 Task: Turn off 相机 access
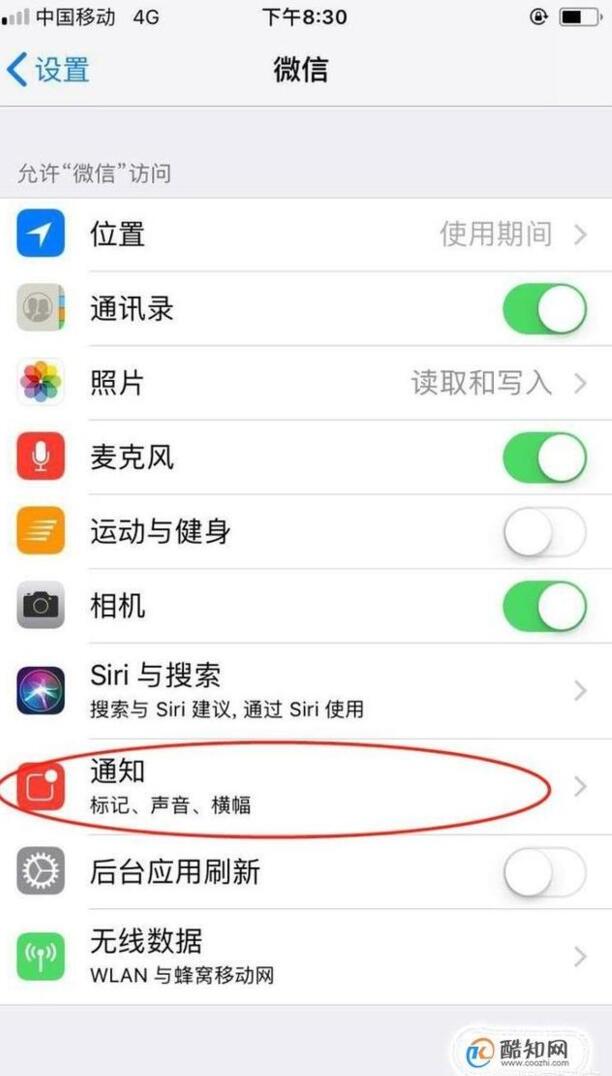click(x=544, y=607)
